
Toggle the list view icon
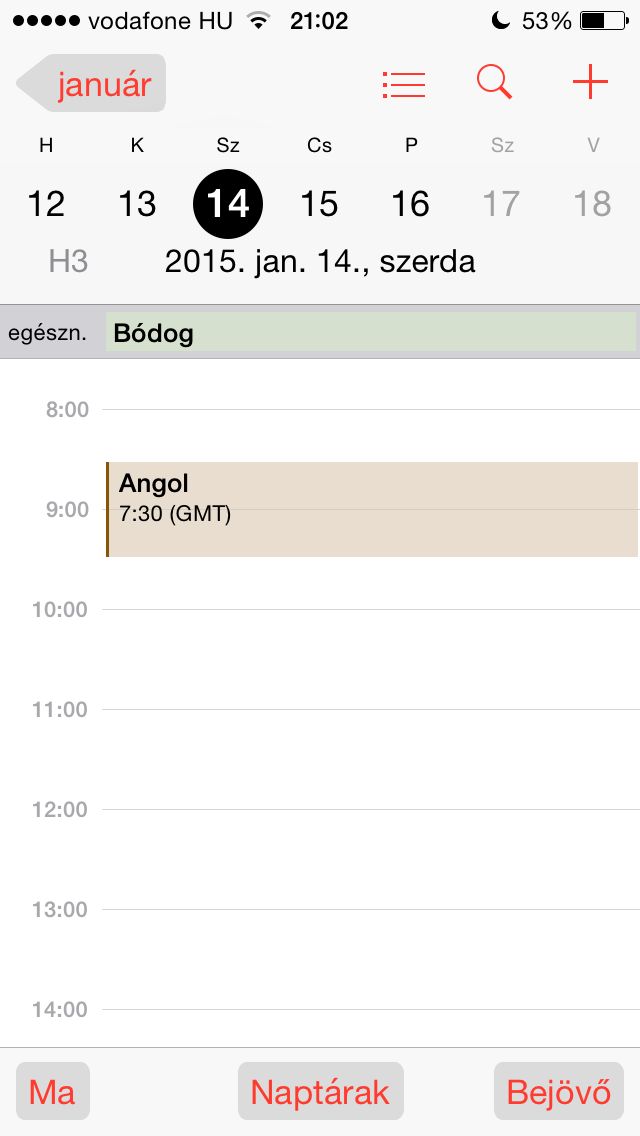[404, 84]
